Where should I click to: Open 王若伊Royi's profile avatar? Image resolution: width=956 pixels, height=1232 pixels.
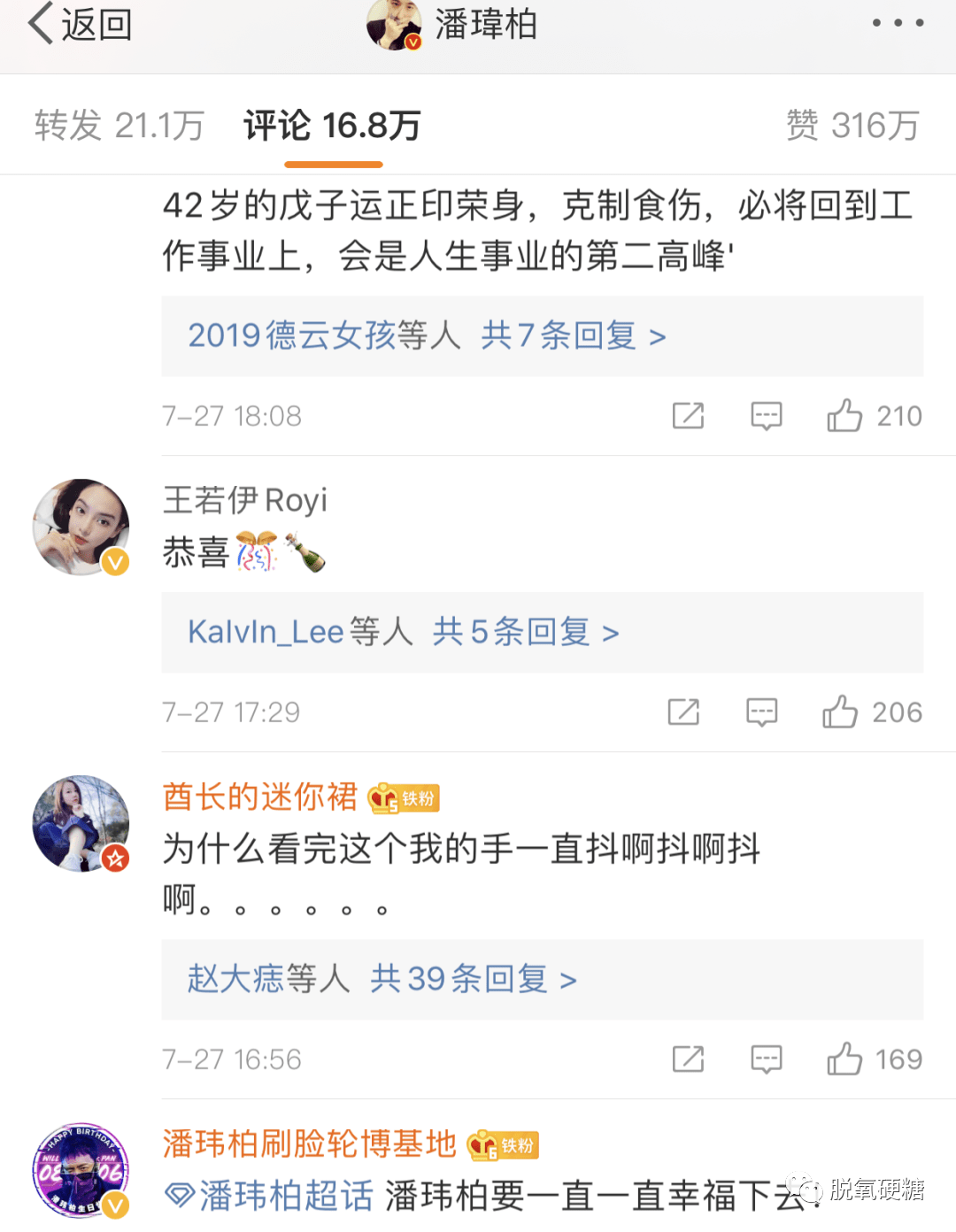[x=81, y=527]
